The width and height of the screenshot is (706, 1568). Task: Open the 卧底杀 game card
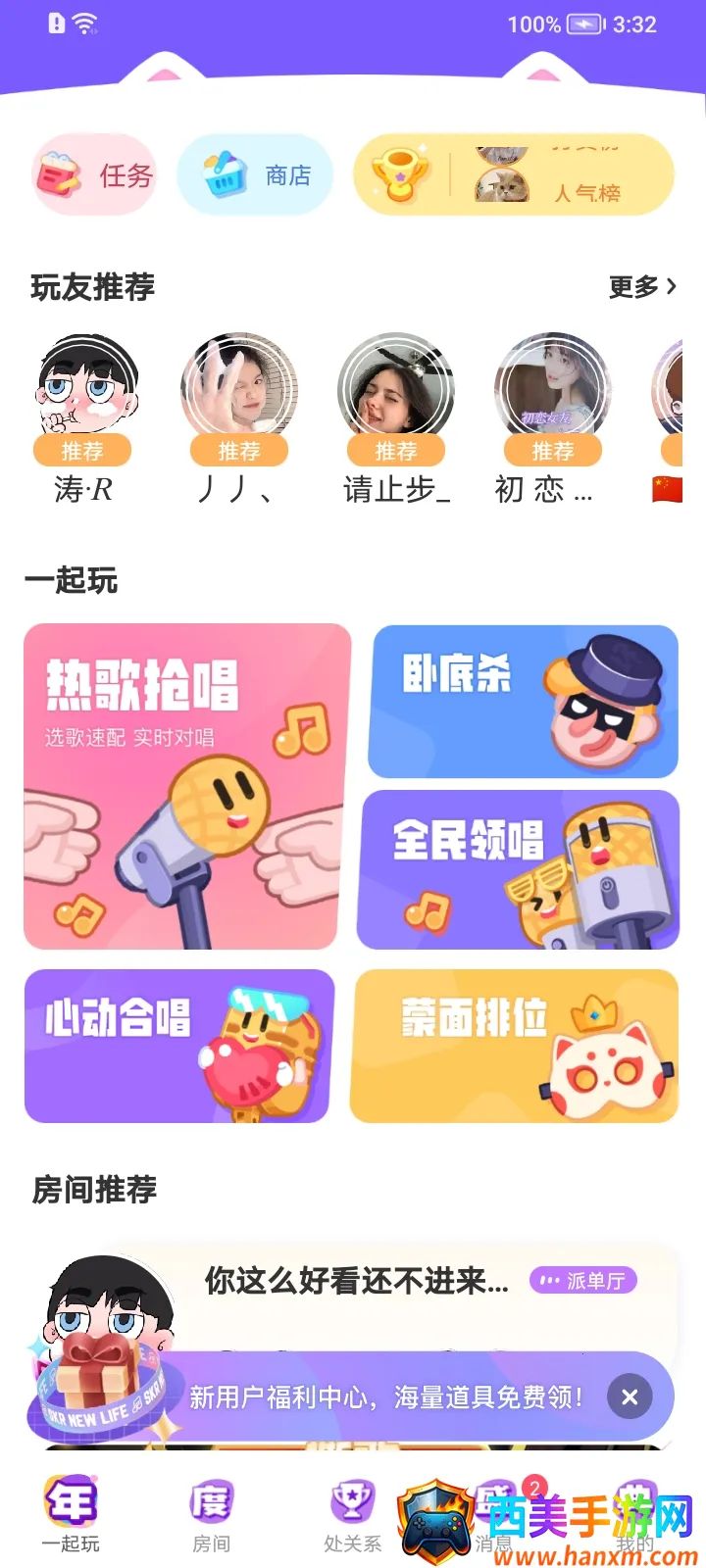pyautogui.click(x=524, y=702)
